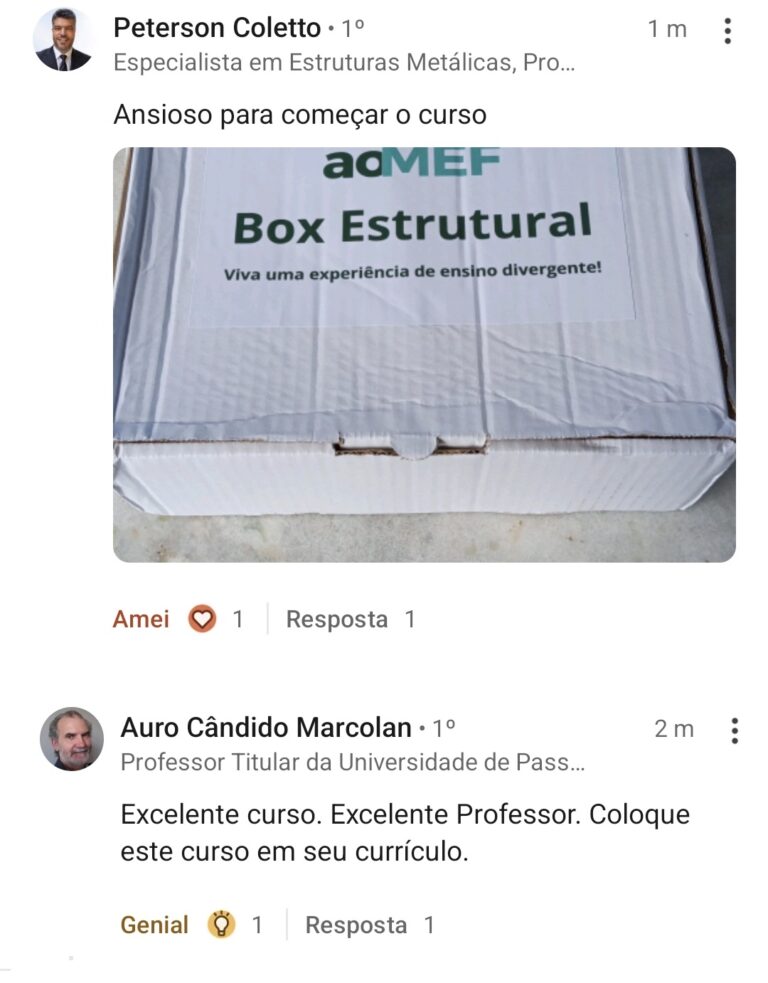View Peterson Coletto's profile picture
The height and width of the screenshot is (983, 768).
[x=63, y=42]
